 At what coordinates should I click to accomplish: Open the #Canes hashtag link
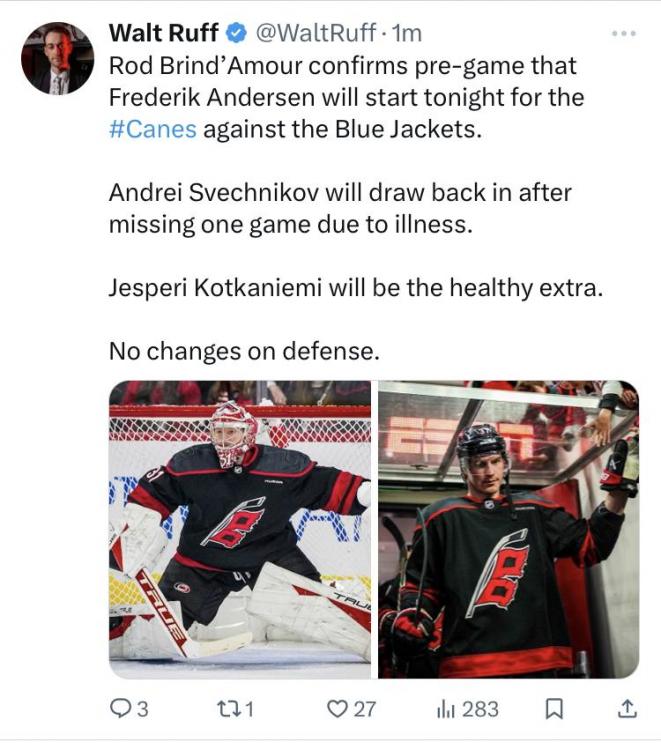(x=152, y=130)
